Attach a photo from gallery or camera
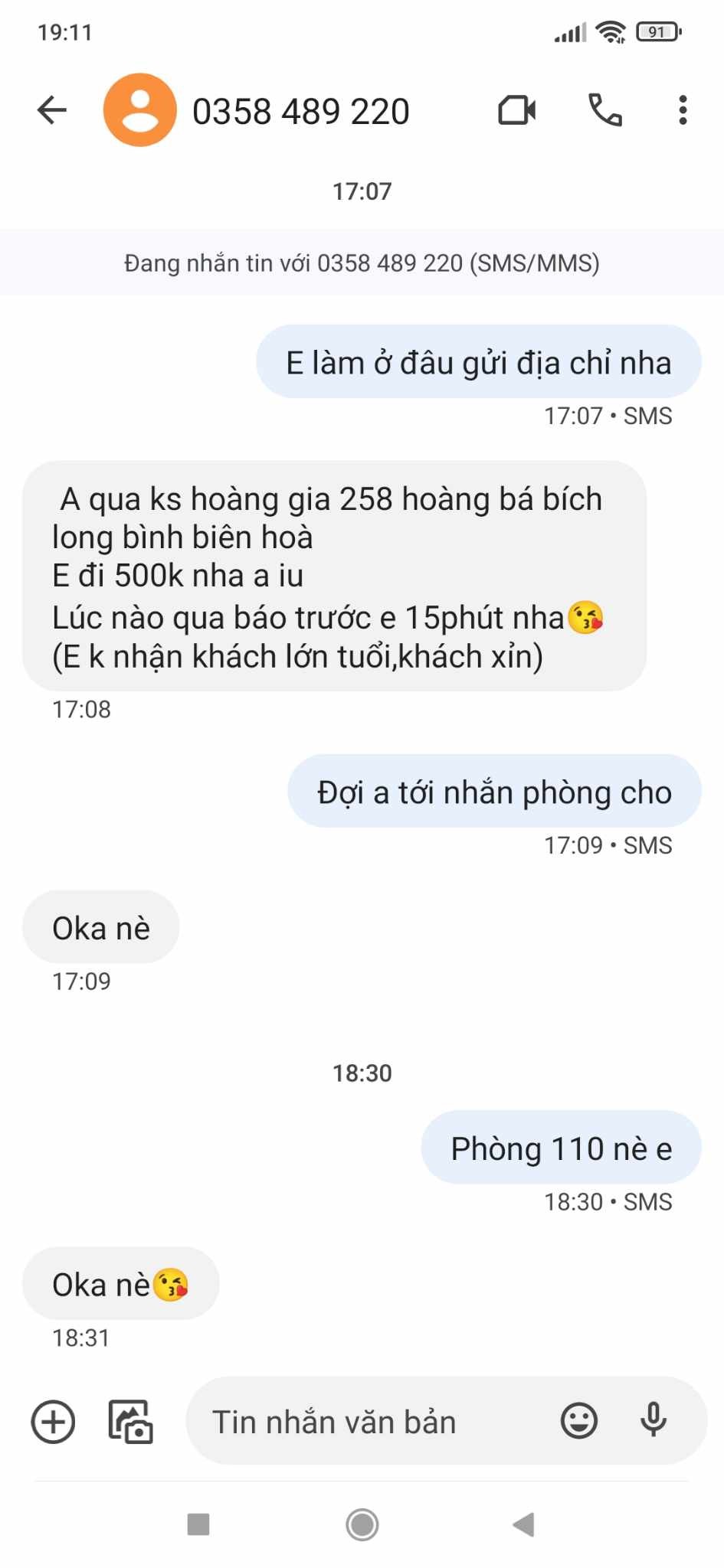 click(x=130, y=1422)
